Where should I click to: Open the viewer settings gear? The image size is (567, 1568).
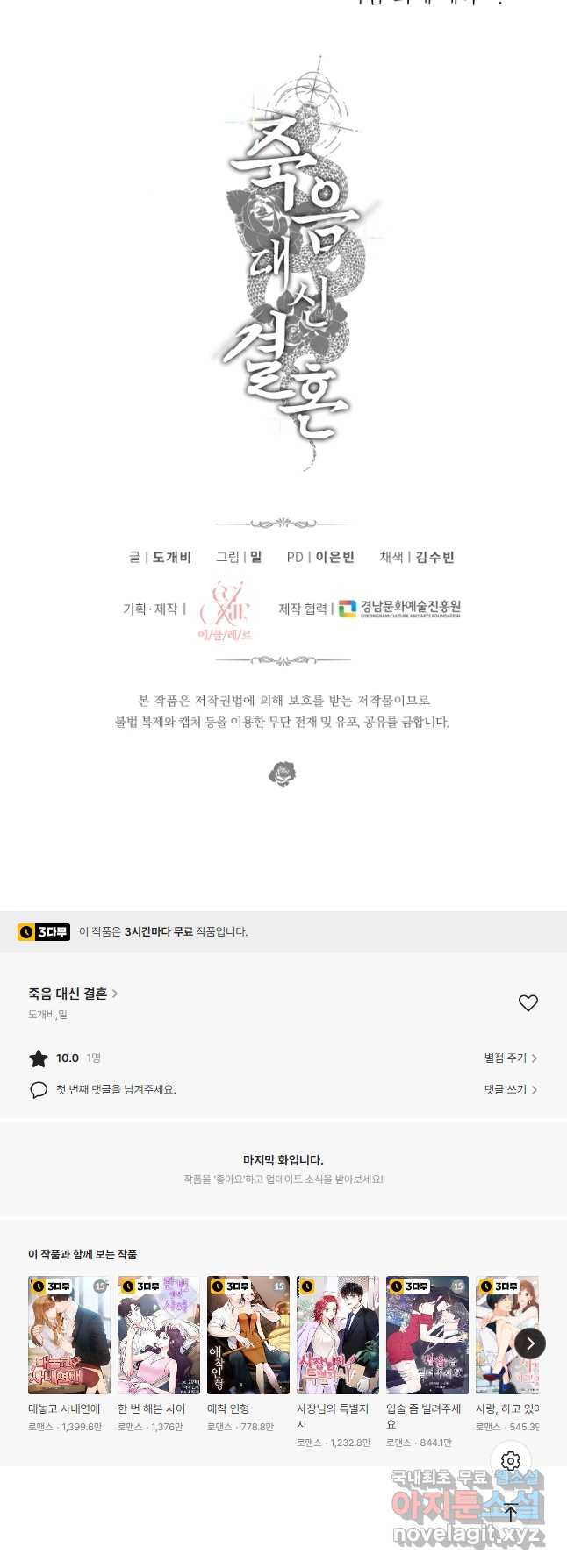click(x=511, y=1461)
